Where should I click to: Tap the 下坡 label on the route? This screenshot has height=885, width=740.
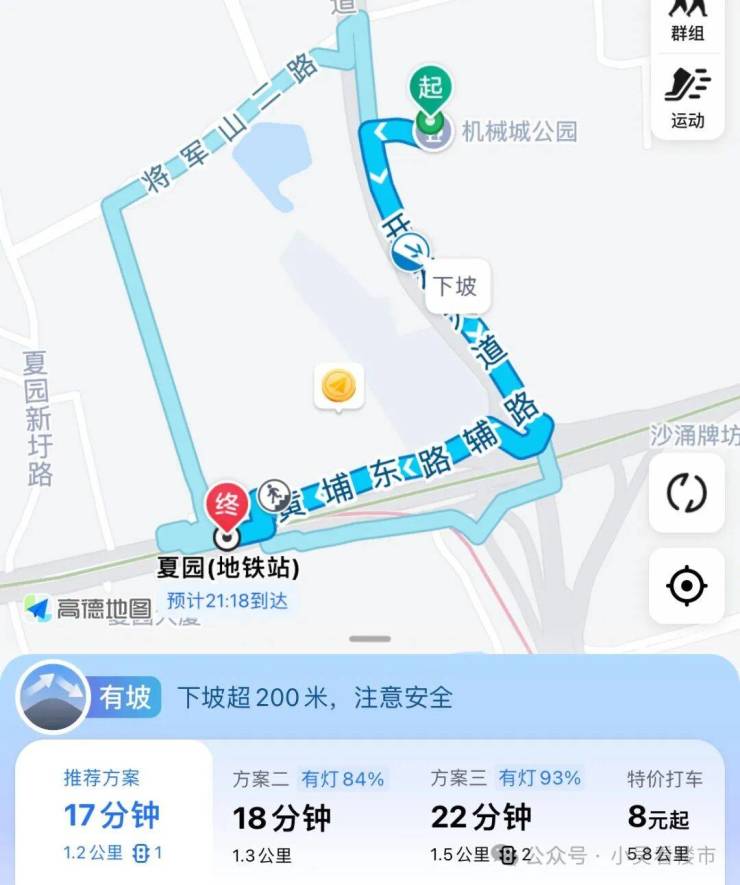pos(453,288)
